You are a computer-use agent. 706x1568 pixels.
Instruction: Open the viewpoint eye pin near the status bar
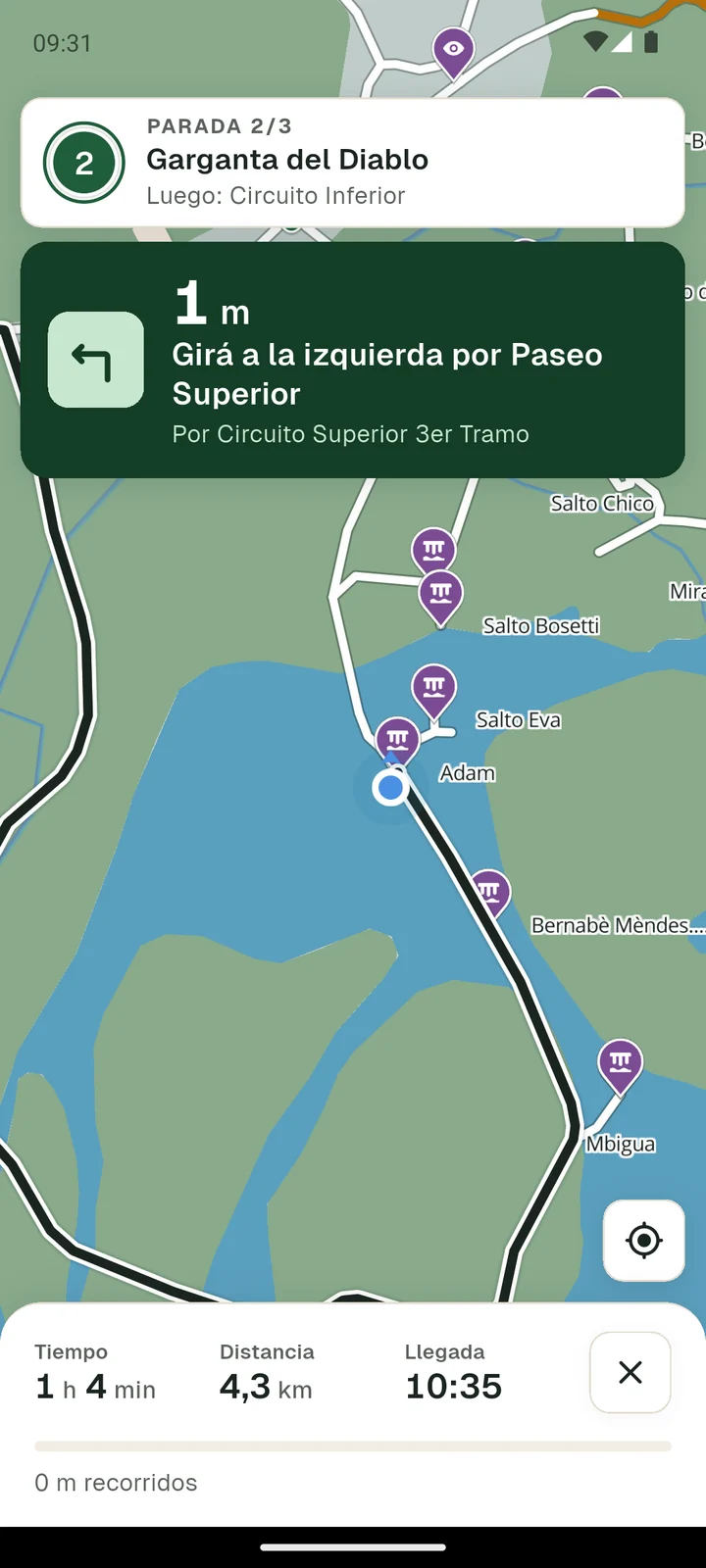(453, 51)
